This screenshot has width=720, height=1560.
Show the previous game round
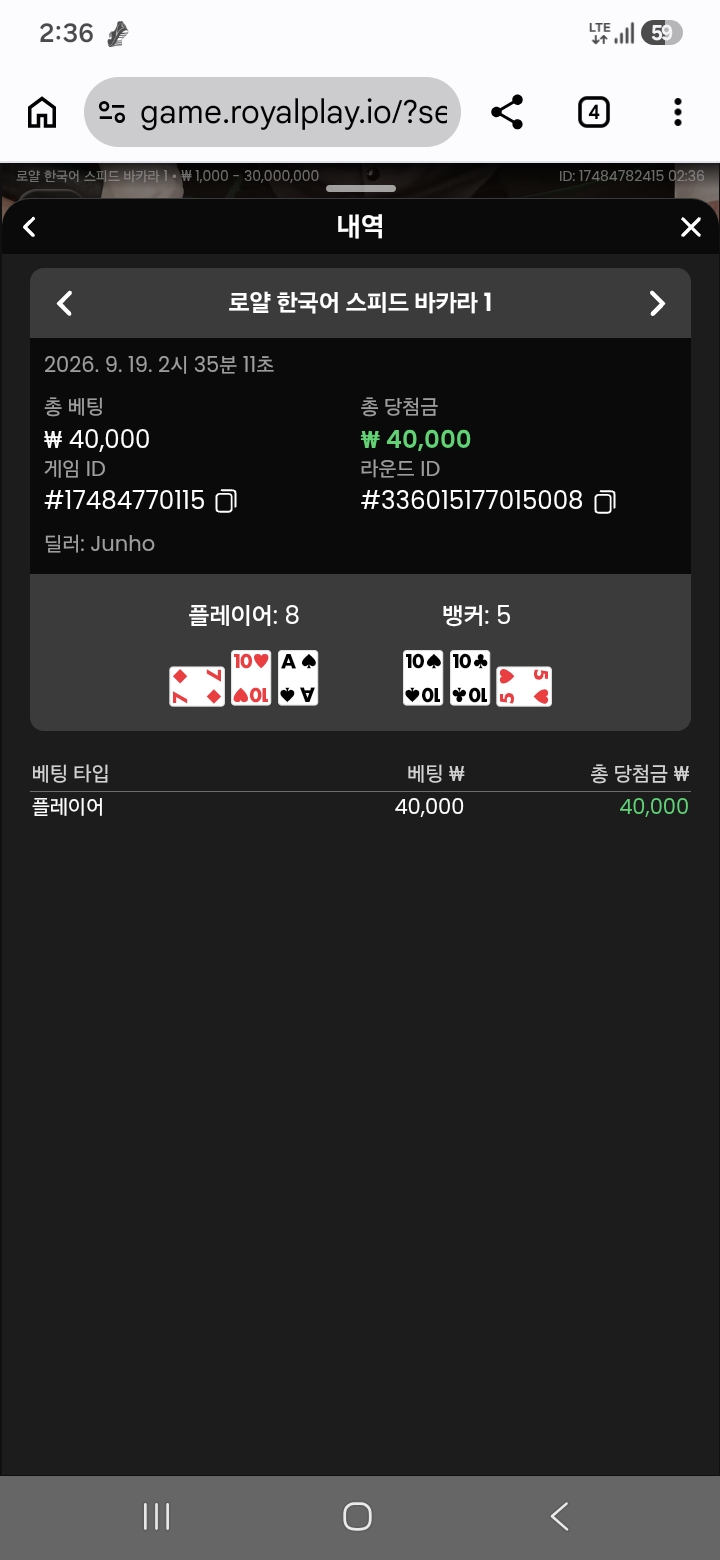click(x=65, y=303)
